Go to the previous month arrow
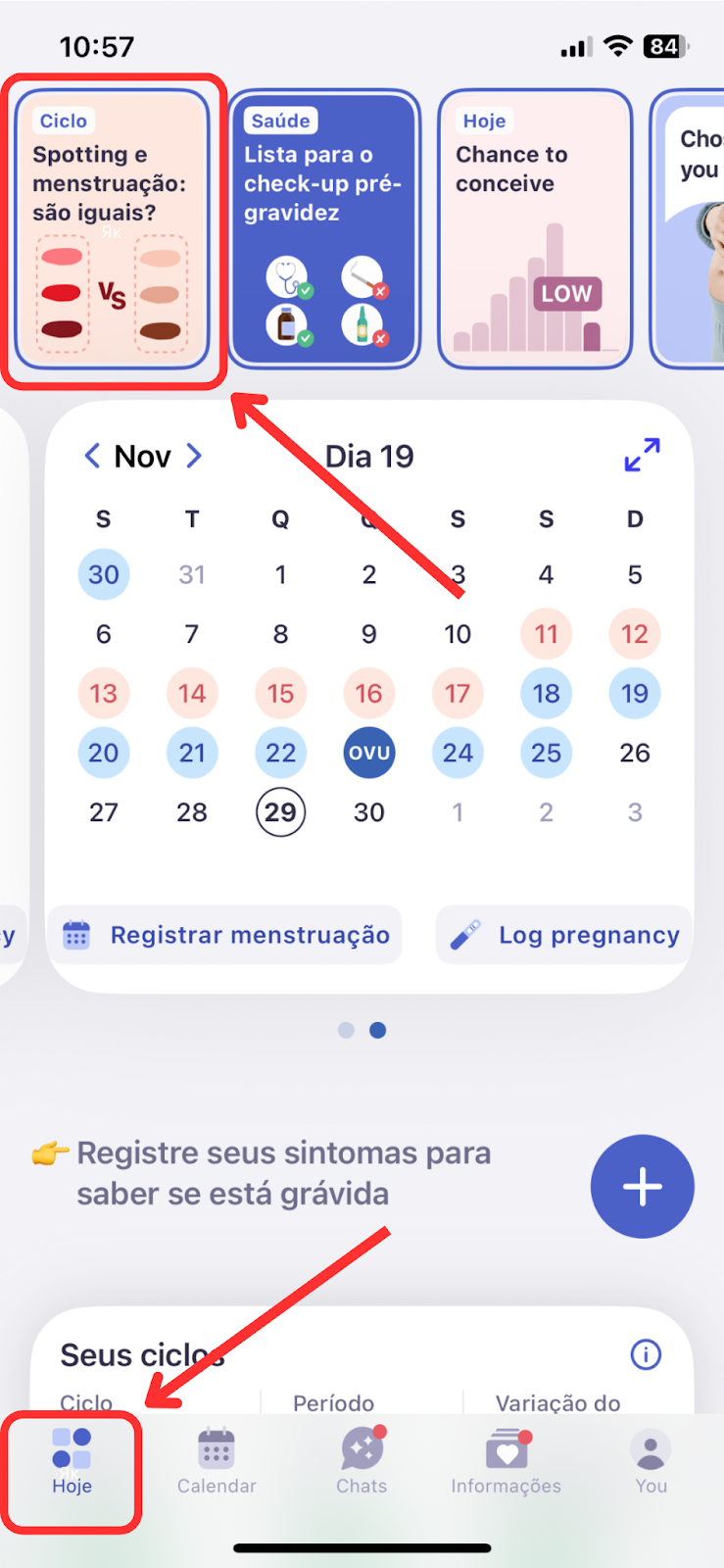The width and height of the screenshot is (724, 1568). click(x=92, y=456)
